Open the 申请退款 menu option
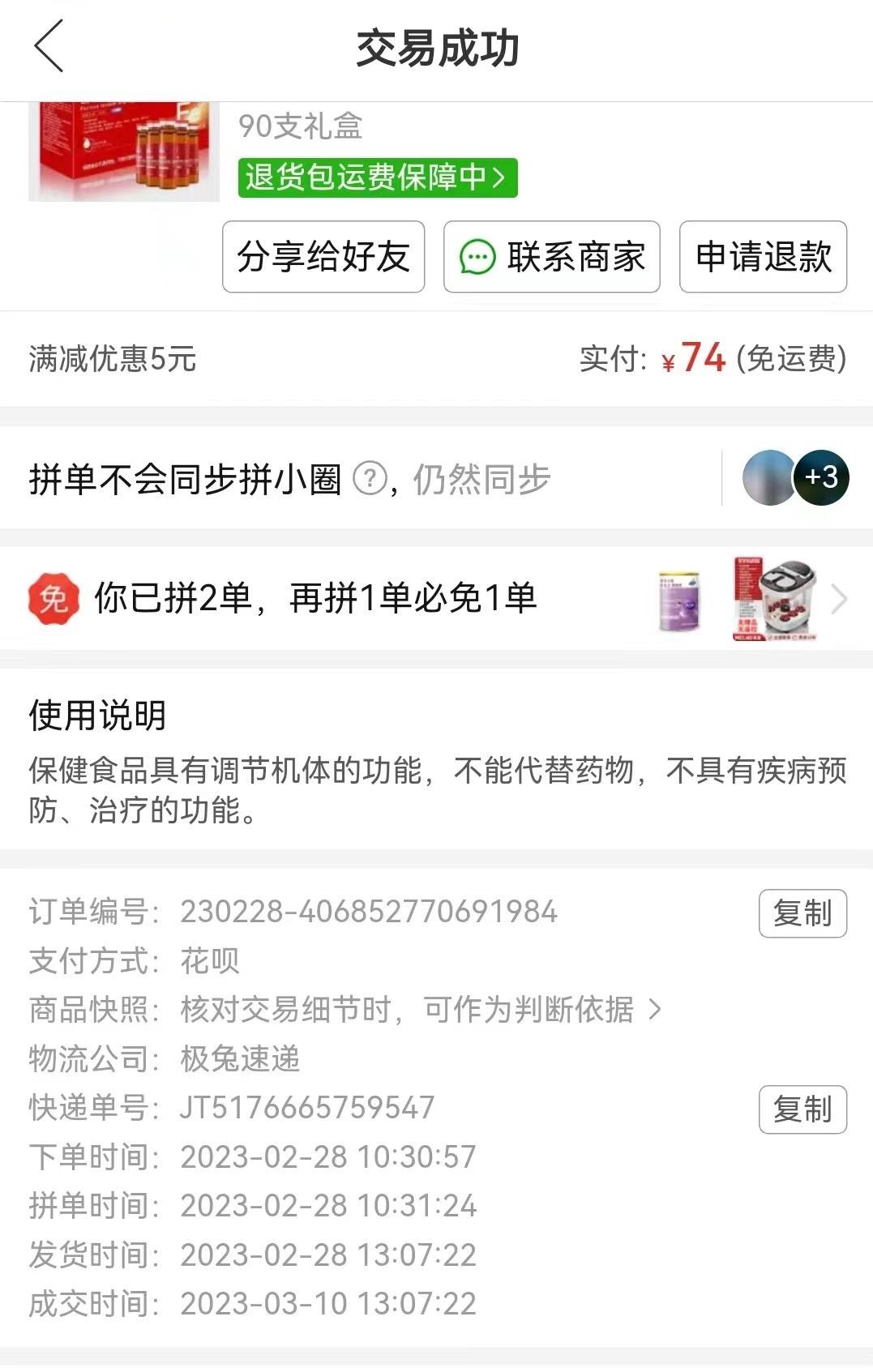873x1372 pixels. 760,258
